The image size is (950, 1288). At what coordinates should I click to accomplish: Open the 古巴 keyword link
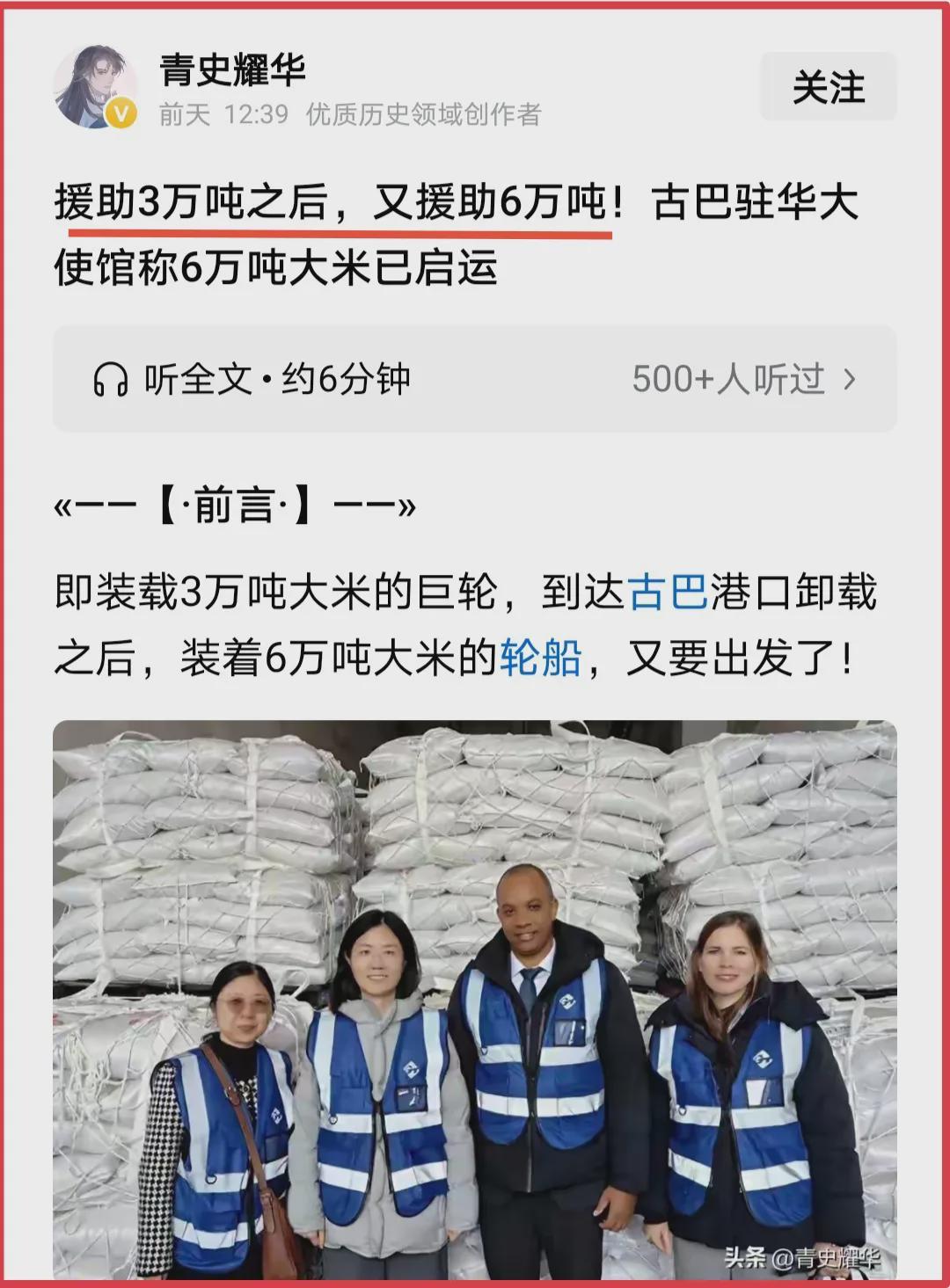(x=669, y=592)
